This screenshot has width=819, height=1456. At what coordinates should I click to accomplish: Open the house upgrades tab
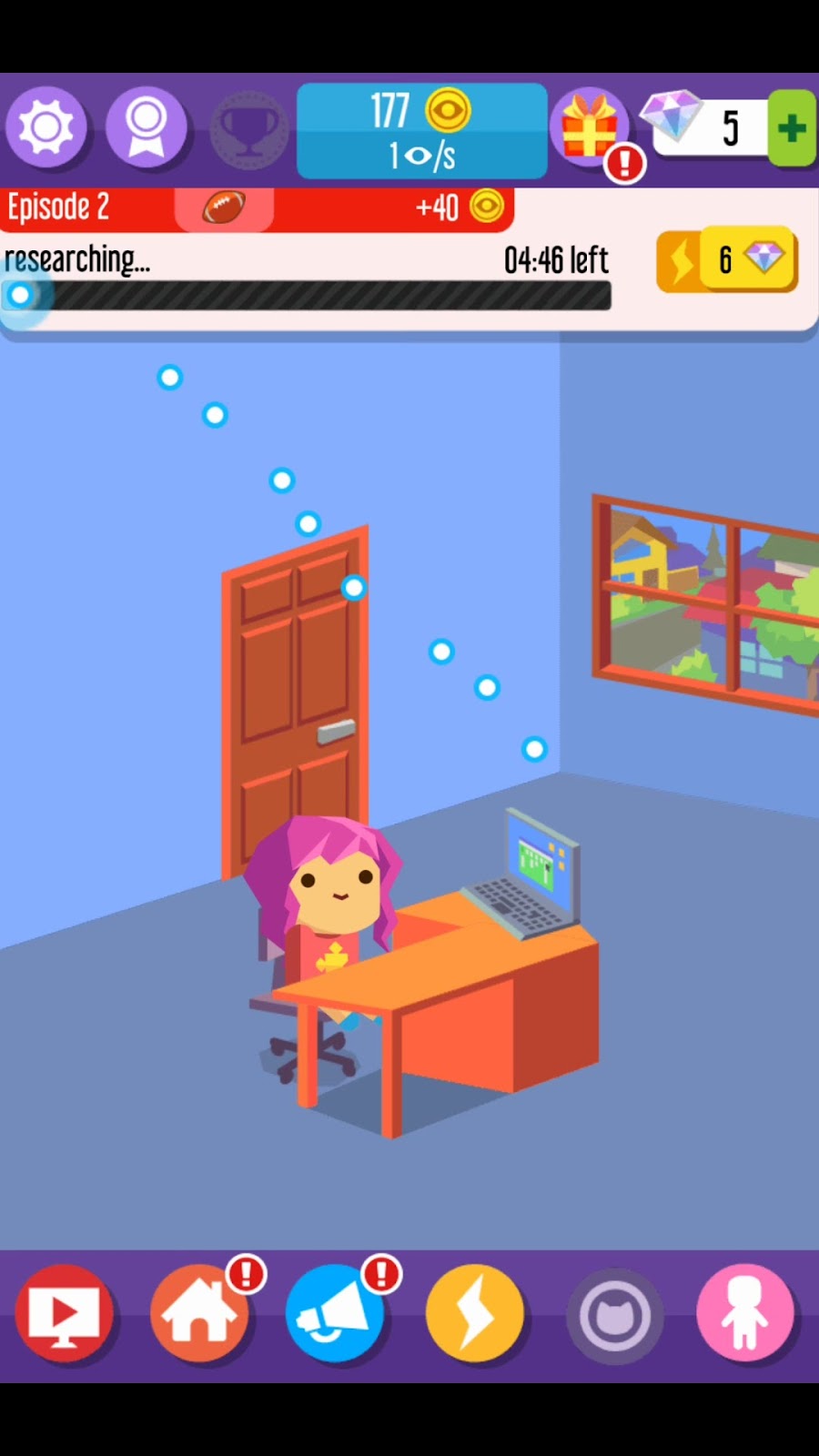coord(199,1313)
